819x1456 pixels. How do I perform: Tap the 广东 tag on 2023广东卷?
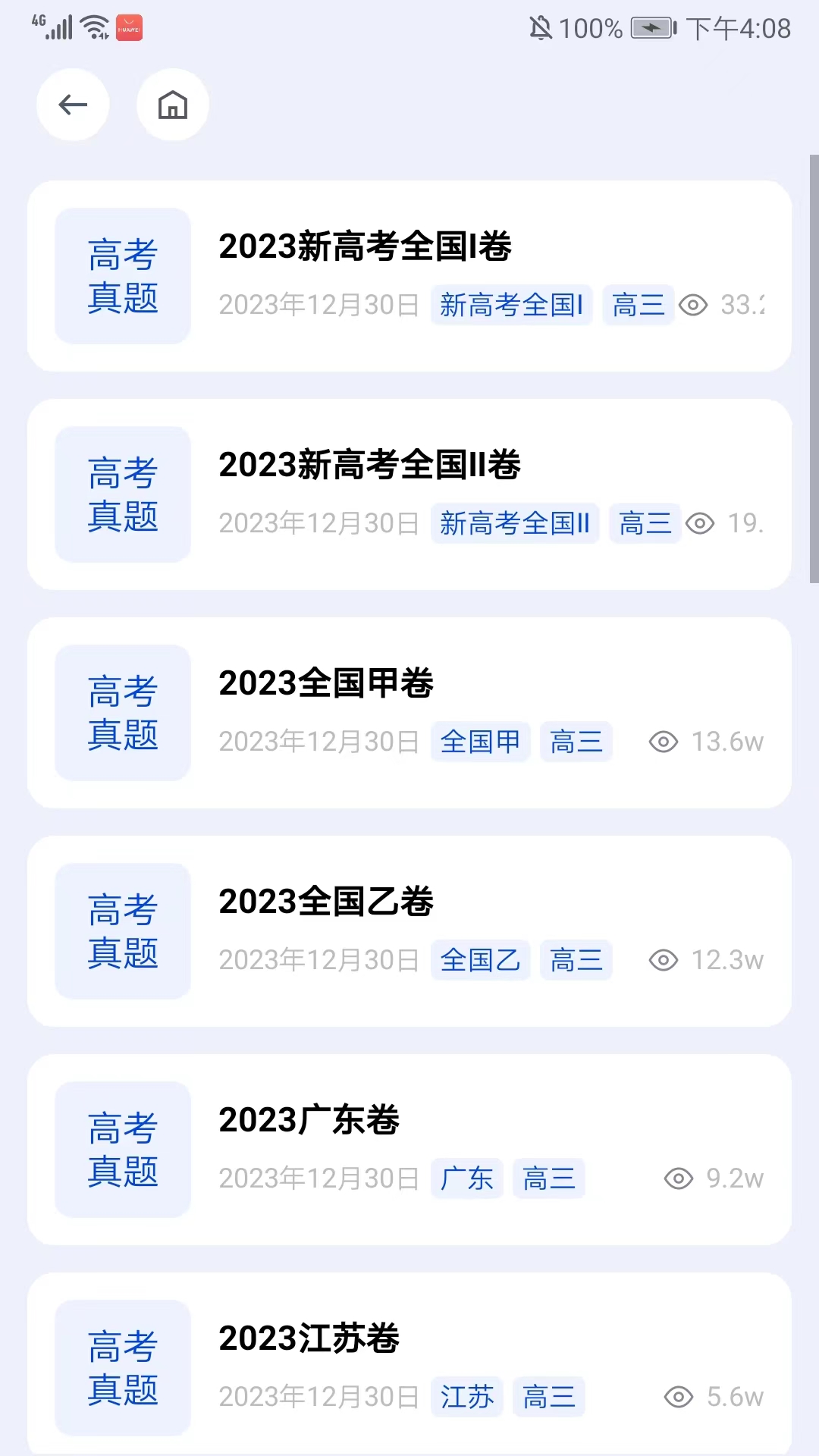point(467,1178)
